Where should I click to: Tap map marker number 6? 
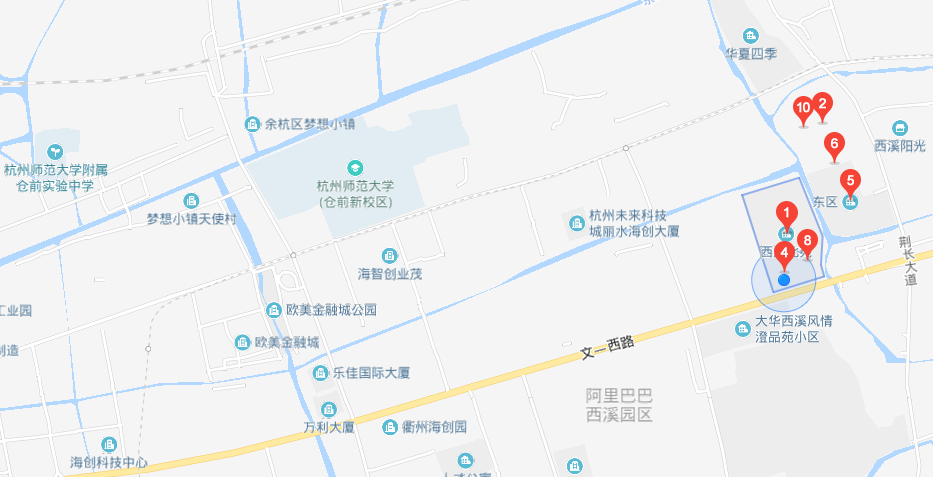pyautogui.click(x=834, y=145)
